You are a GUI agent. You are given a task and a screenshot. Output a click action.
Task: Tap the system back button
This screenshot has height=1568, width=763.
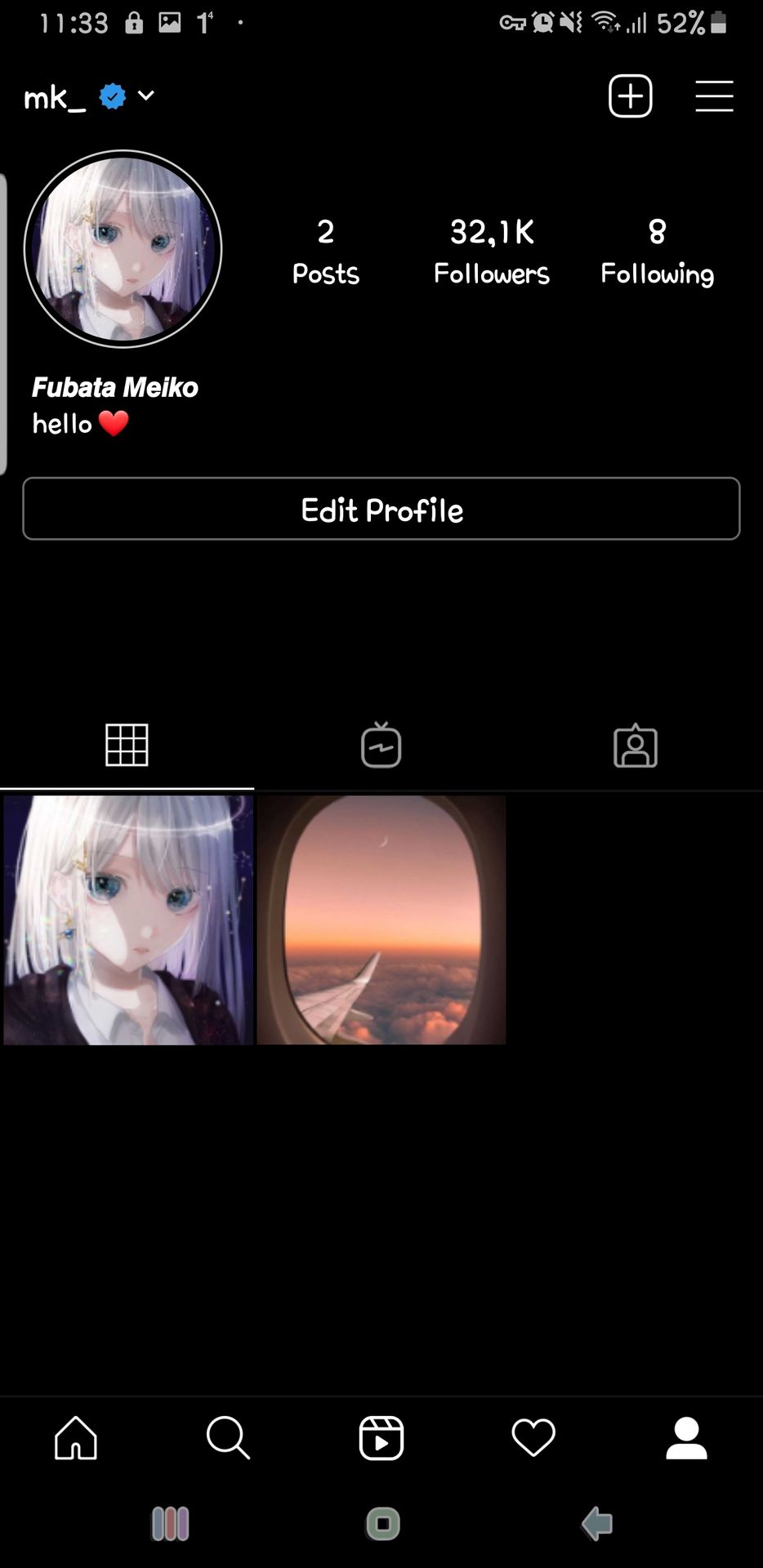[x=597, y=1524]
